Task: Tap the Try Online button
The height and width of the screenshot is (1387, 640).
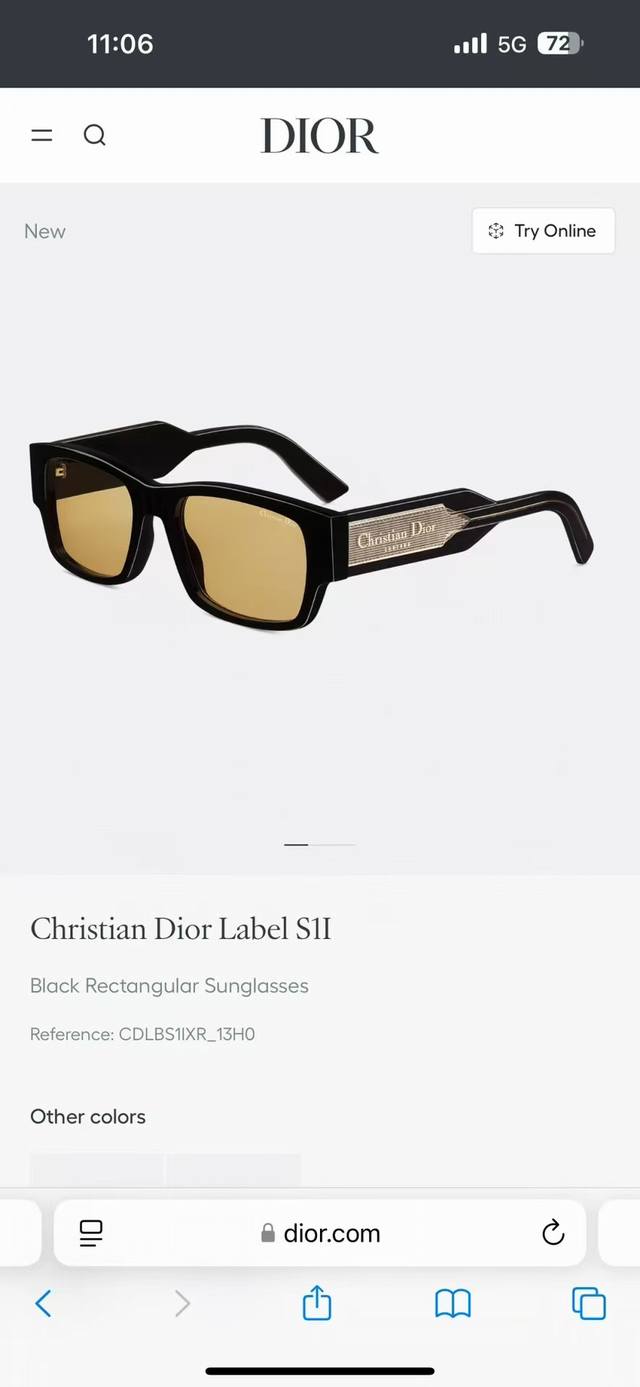Action: (543, 231)
